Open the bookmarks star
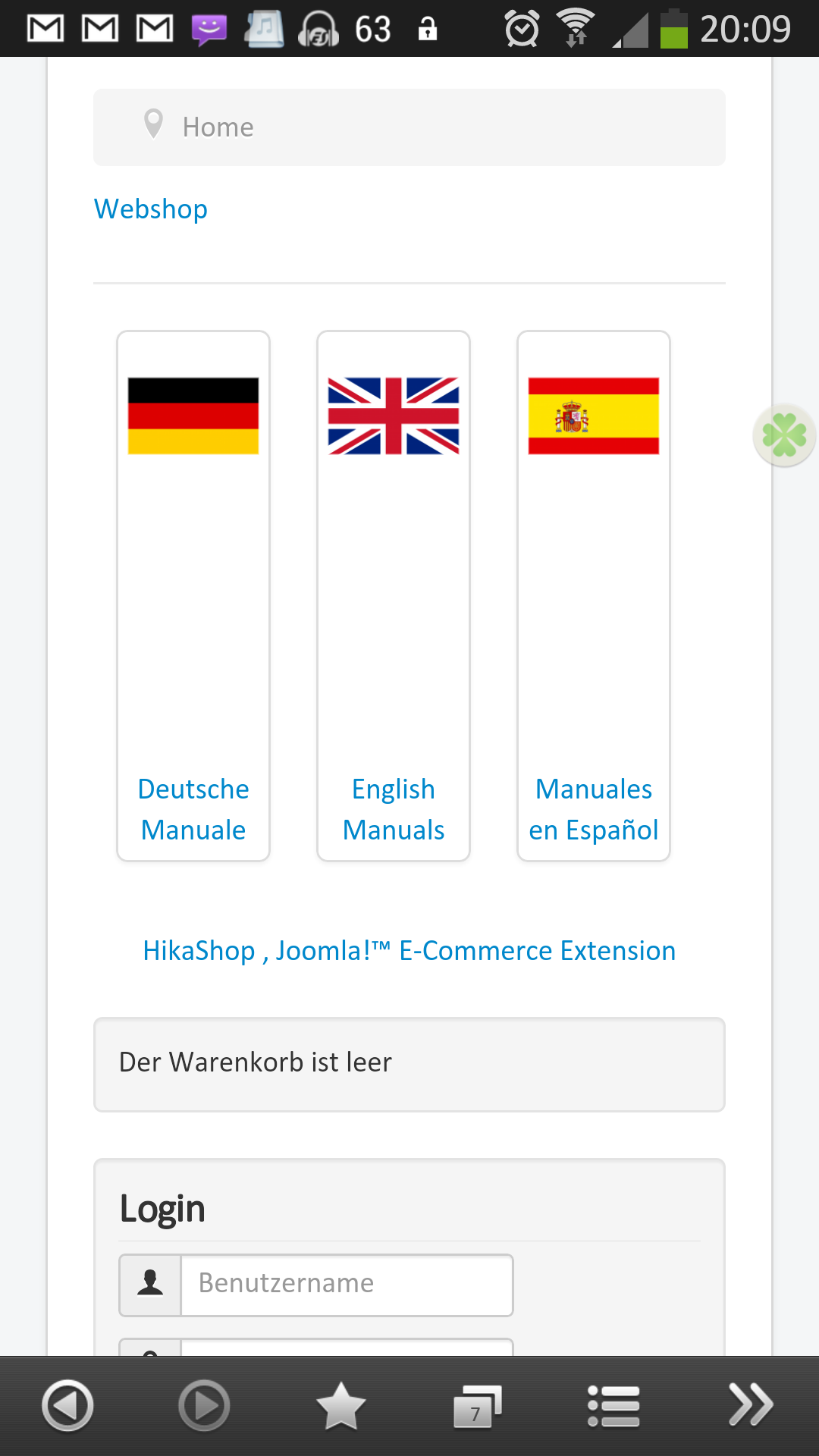This screenshot has width=819, height=1456. click(x=340, y=1405)
